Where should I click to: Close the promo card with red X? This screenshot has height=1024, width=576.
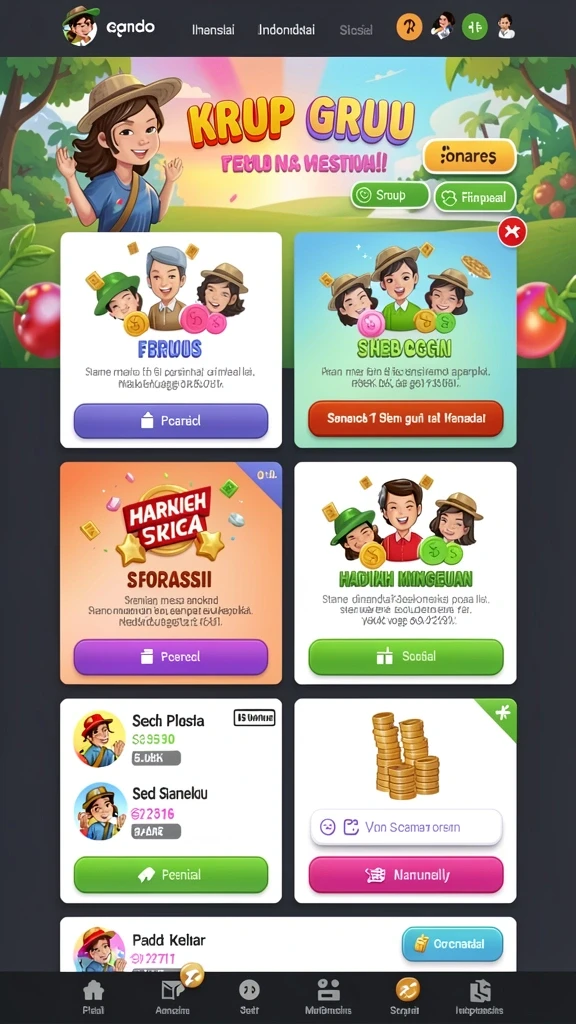tap(512, 232)
